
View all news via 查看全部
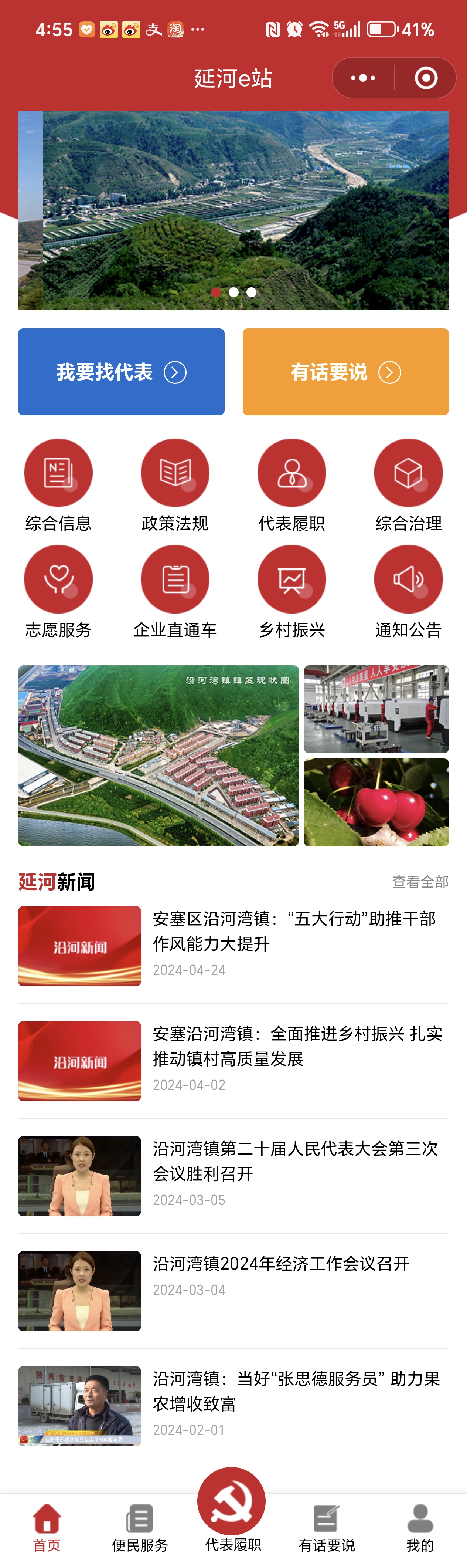(x=420, y=882)
